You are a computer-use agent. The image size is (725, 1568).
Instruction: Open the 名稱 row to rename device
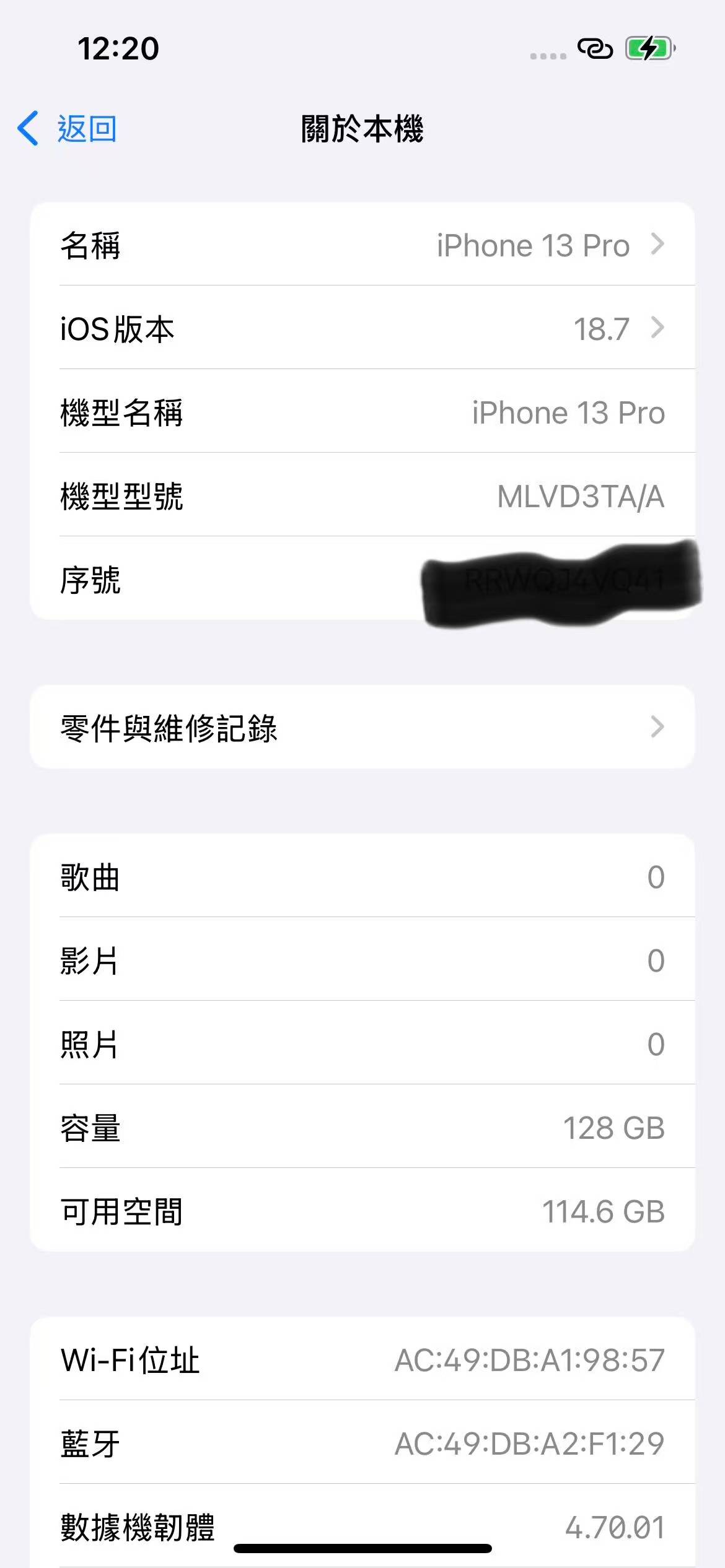362,245
